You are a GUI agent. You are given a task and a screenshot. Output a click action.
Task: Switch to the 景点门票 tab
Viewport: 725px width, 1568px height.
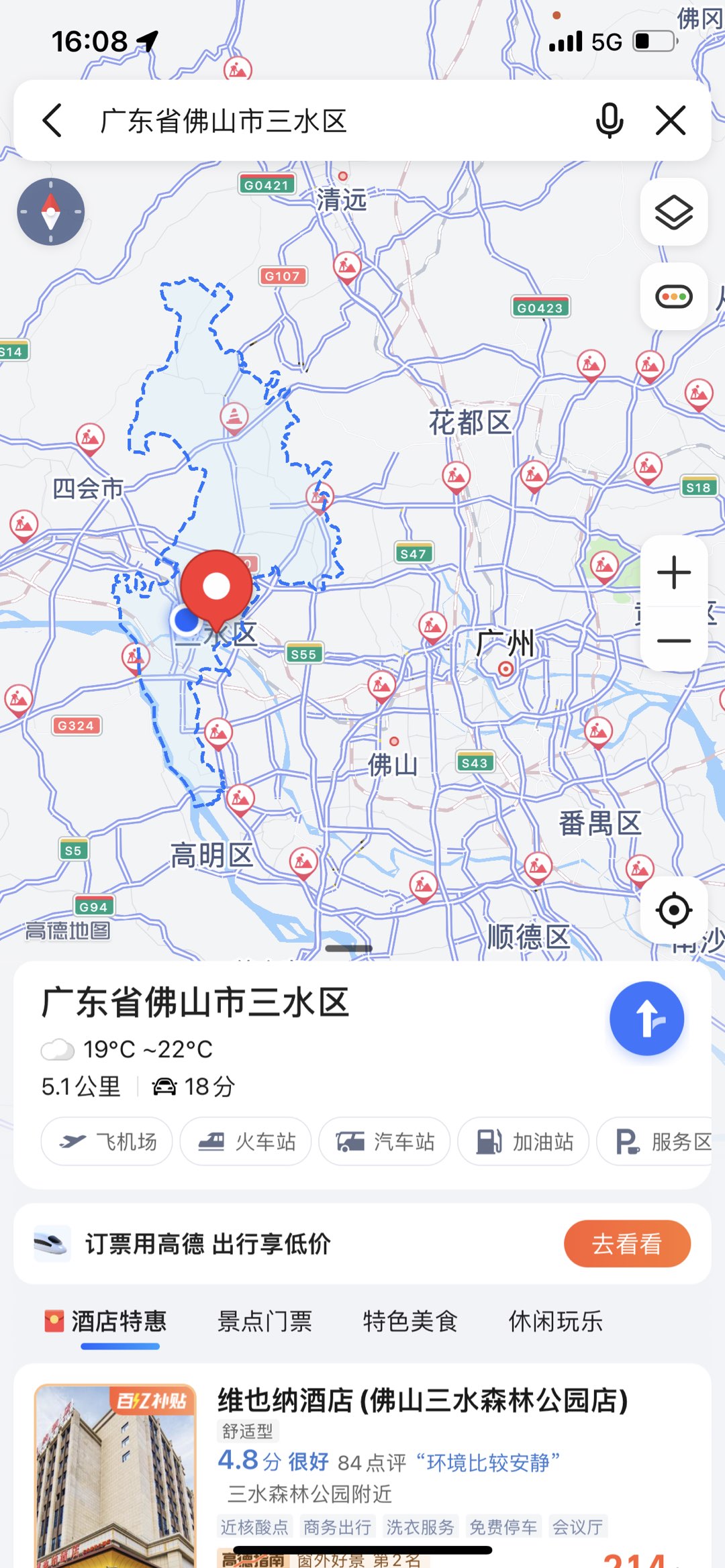point(264,1321)
